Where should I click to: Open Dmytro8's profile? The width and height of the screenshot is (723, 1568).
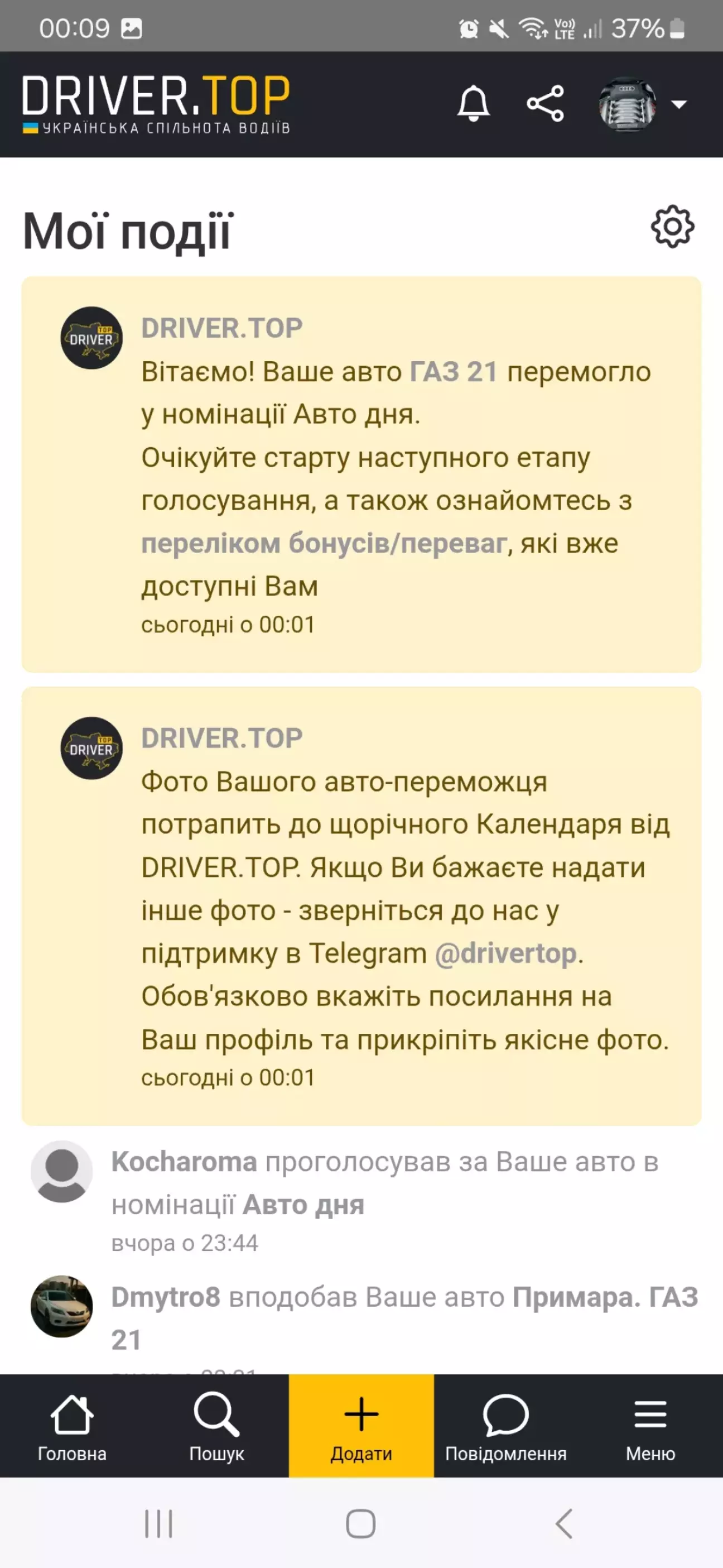coord(166,1297)
